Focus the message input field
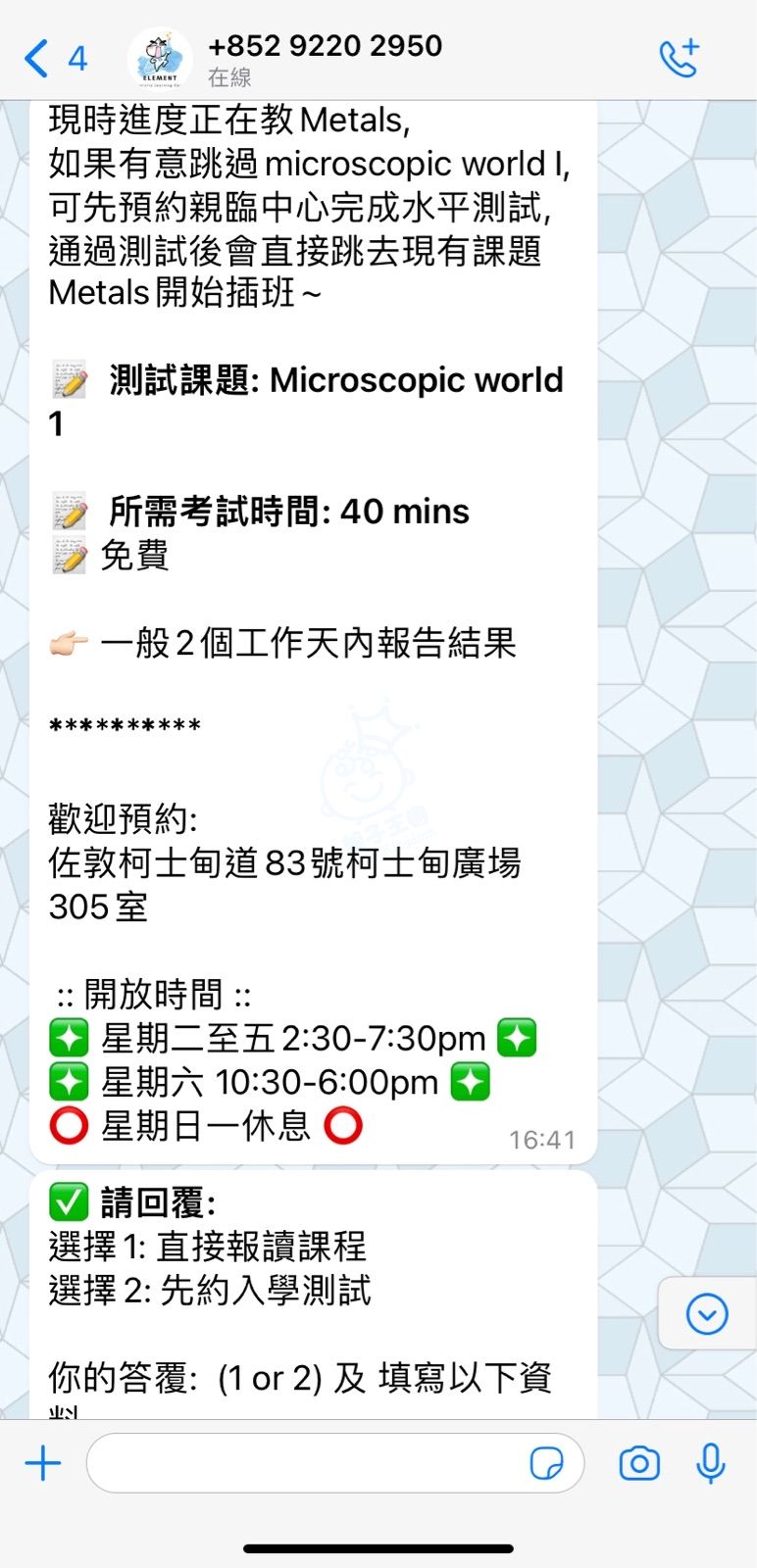 [x=304, y=1463]
